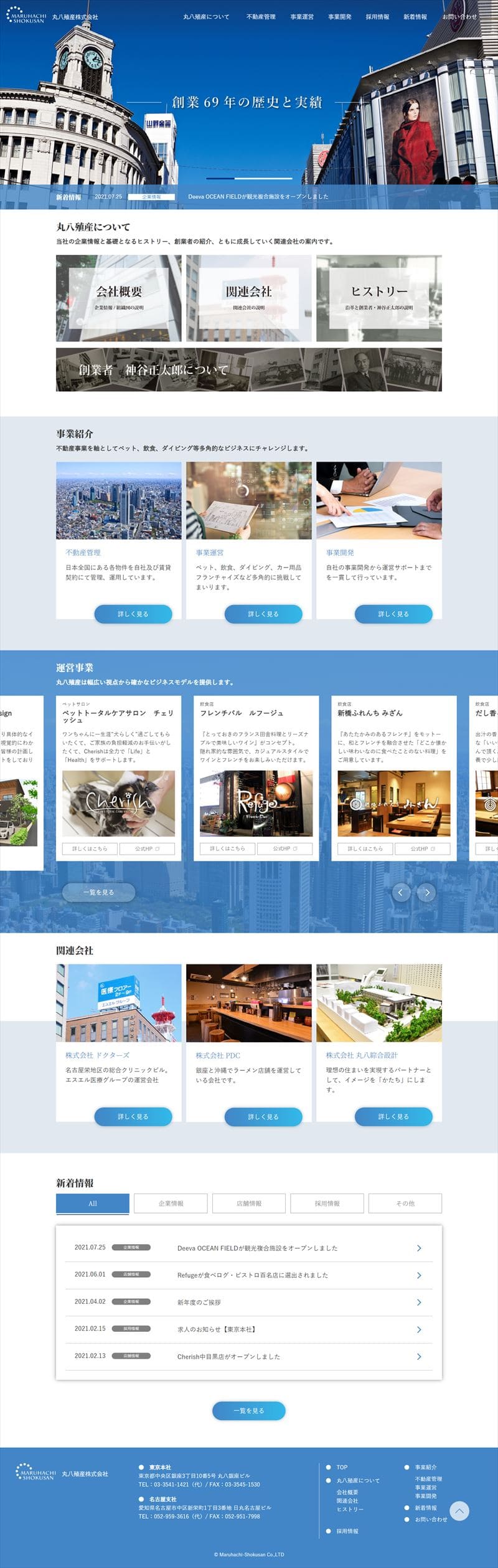This screenshot has height=1568, width=498.
Task: Show the next 運営事業 carousel slide
Action: tap(426, 892)
